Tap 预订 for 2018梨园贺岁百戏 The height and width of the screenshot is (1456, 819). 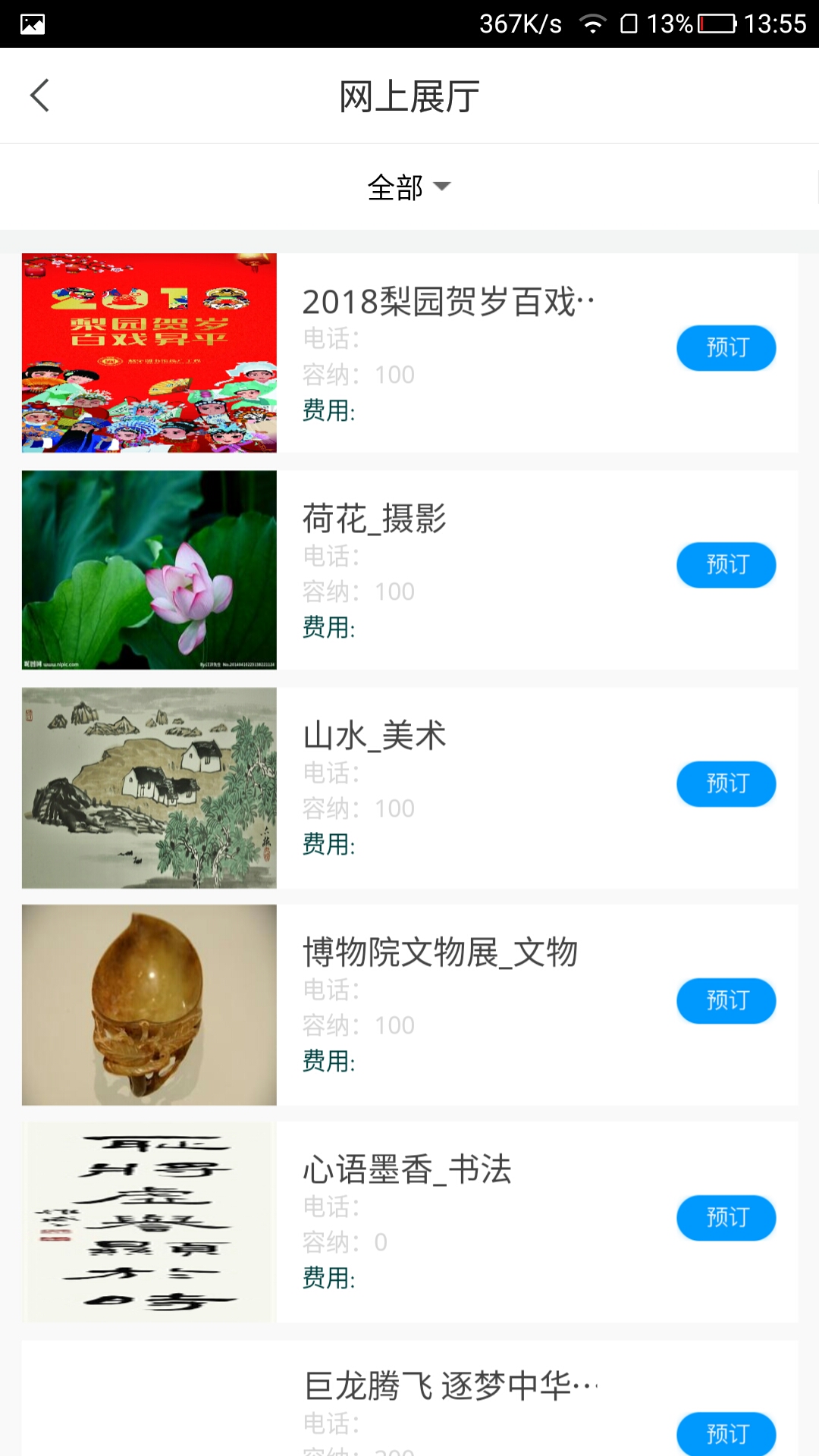pyautogui.click(x=726, y=348)
